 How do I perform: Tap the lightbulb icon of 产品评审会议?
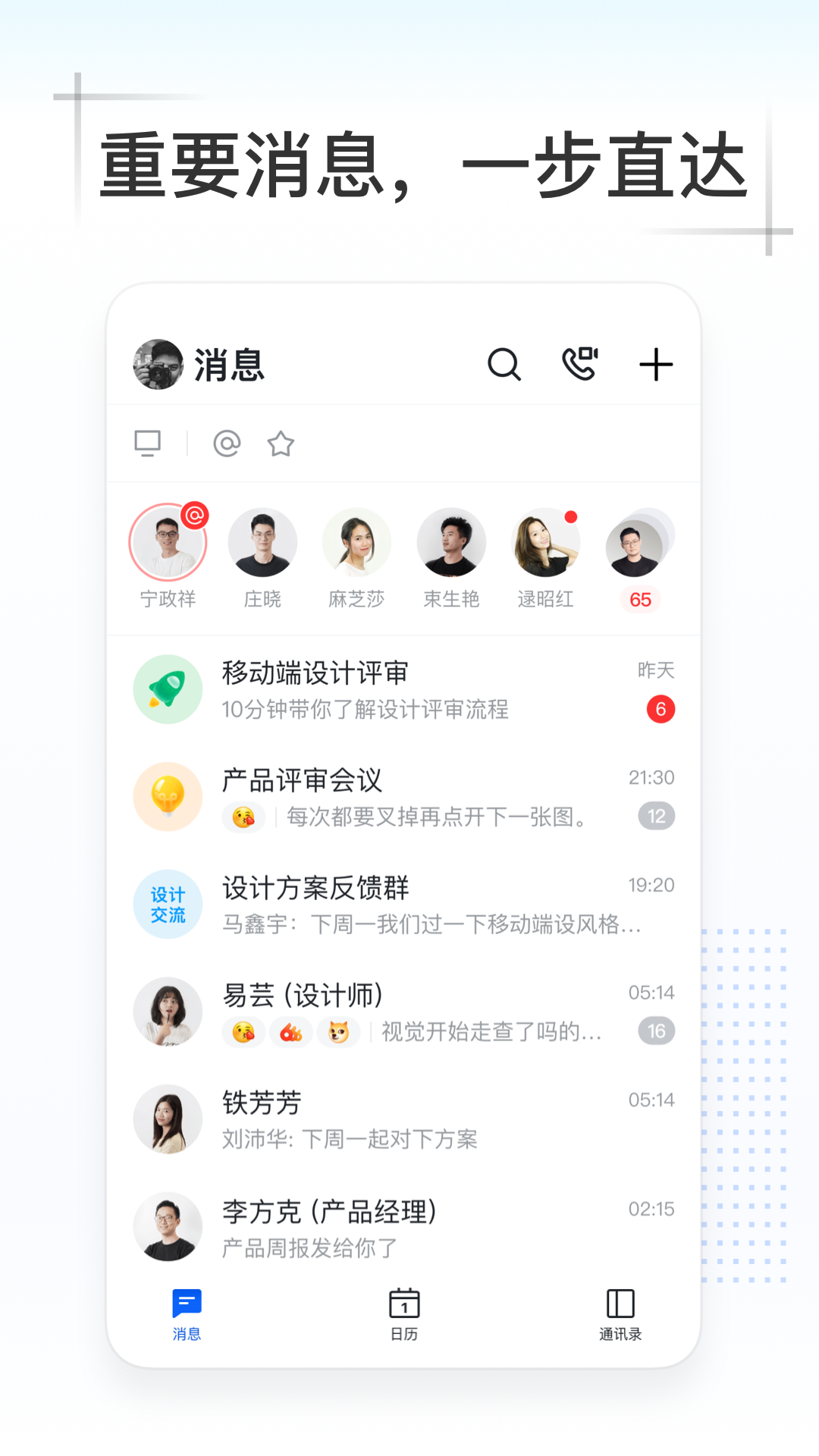click(x=168, y=795)
